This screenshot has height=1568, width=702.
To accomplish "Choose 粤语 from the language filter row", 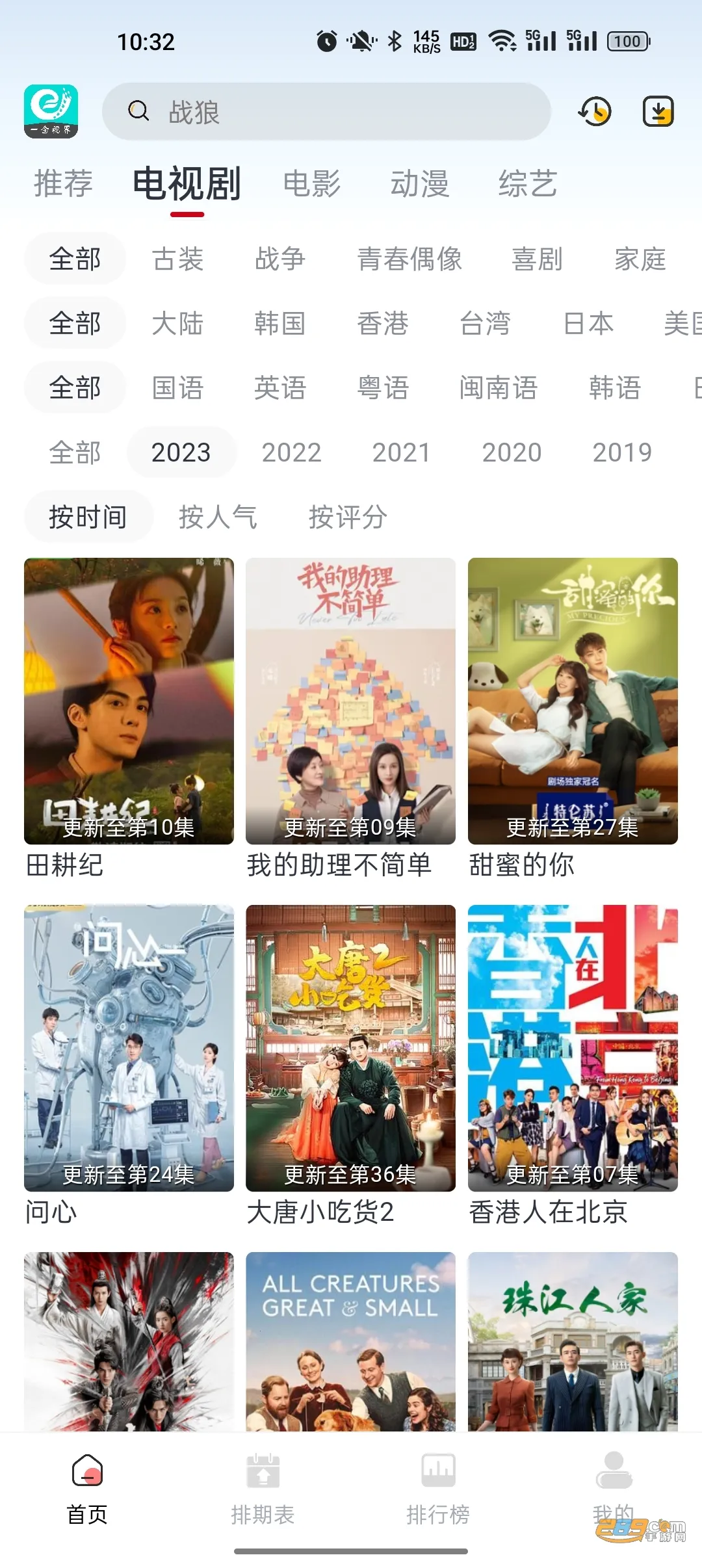I will pos(383,387).
